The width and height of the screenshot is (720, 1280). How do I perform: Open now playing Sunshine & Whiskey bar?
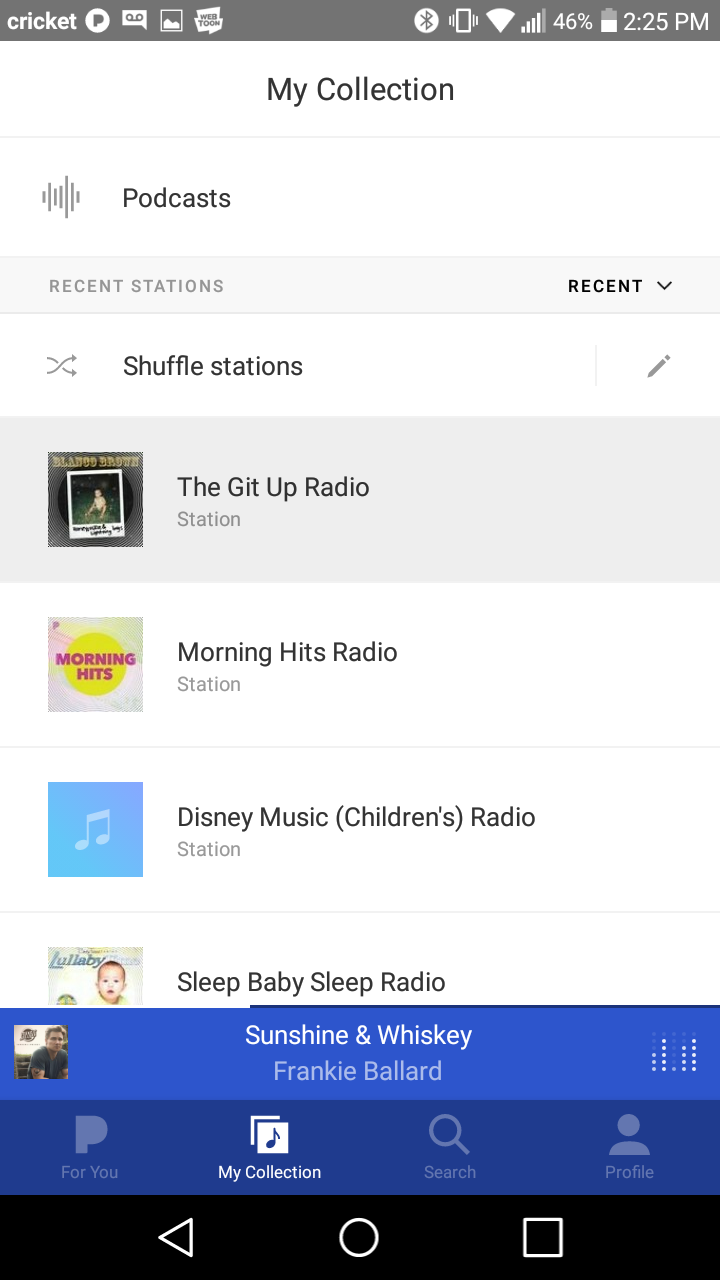(358, 1053)
